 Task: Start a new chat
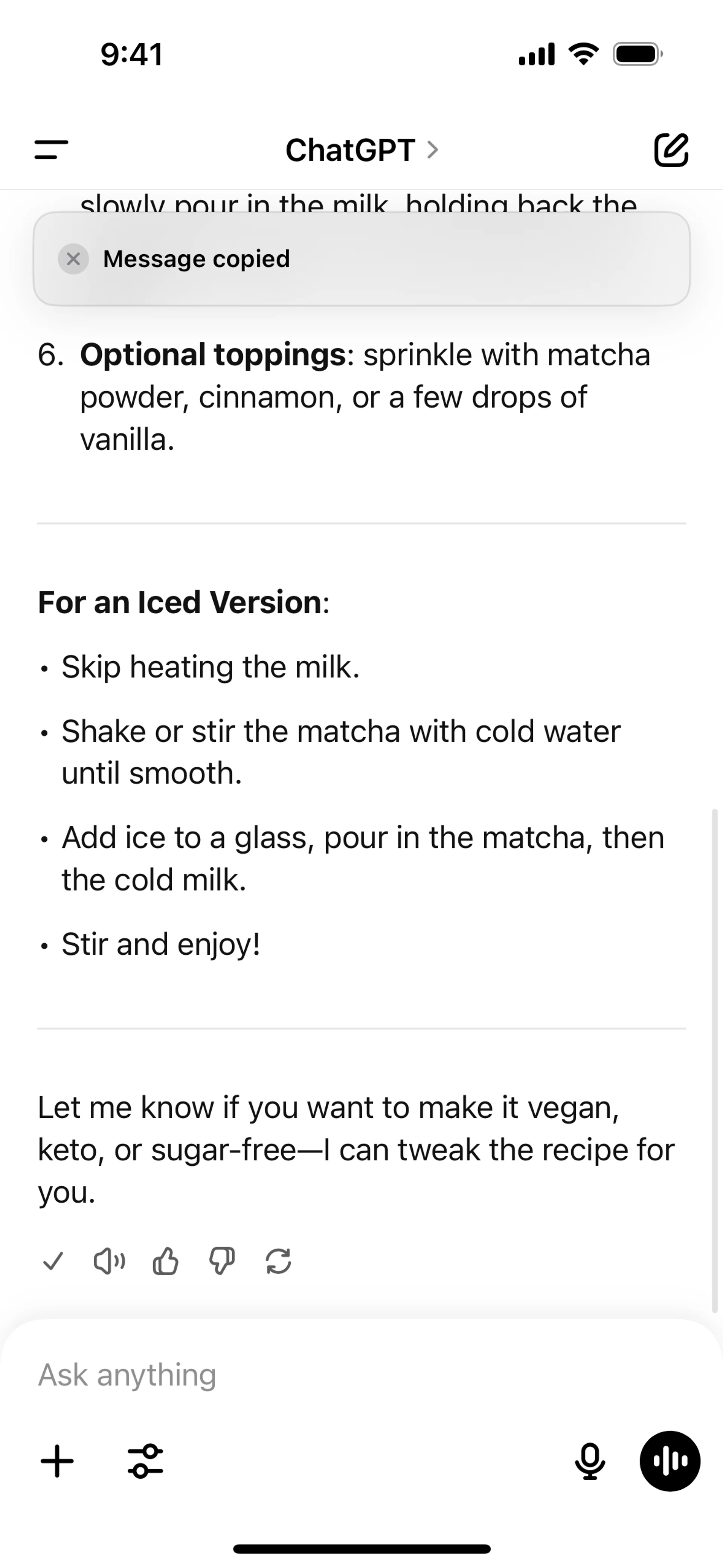671,150
